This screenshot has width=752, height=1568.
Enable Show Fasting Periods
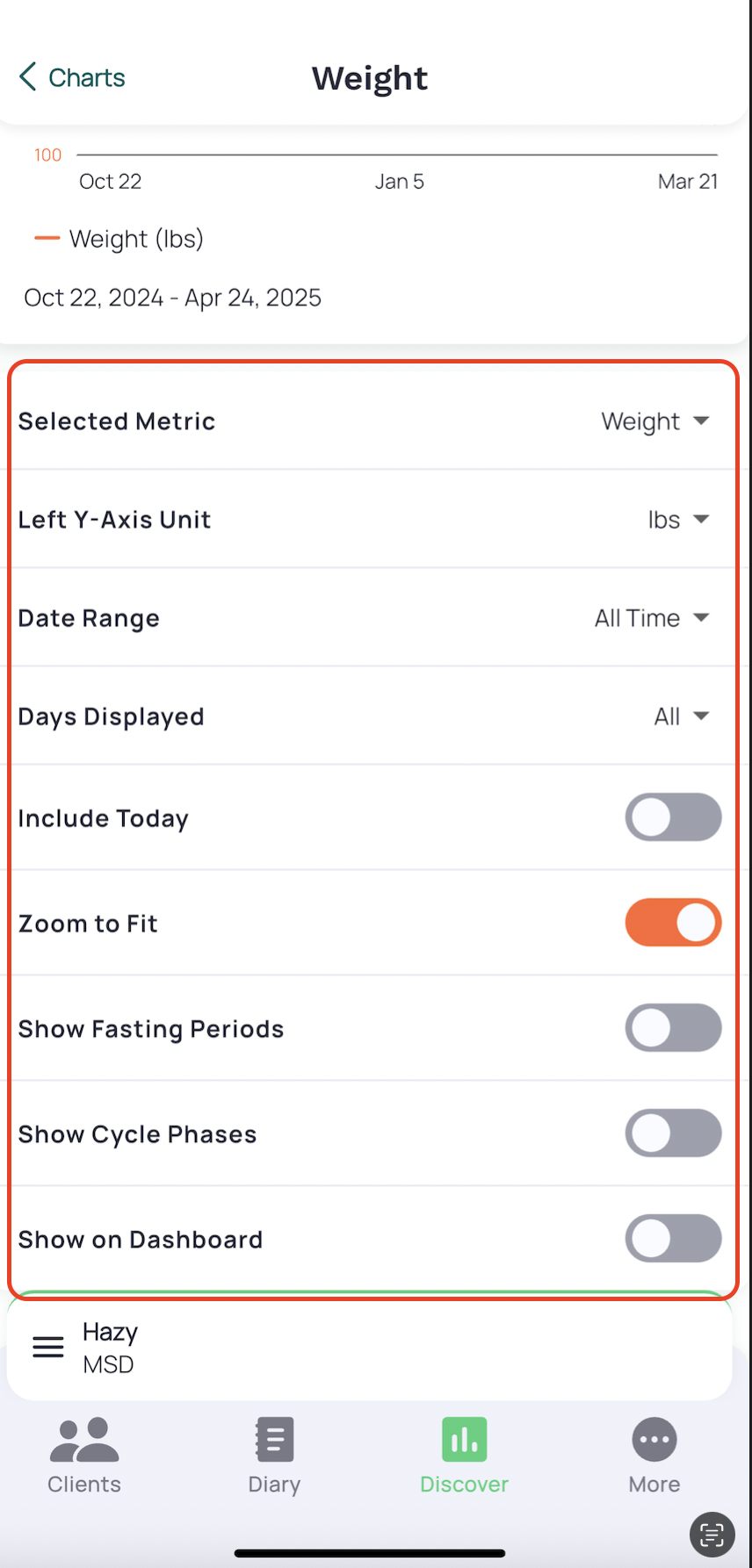point(674,1028)
